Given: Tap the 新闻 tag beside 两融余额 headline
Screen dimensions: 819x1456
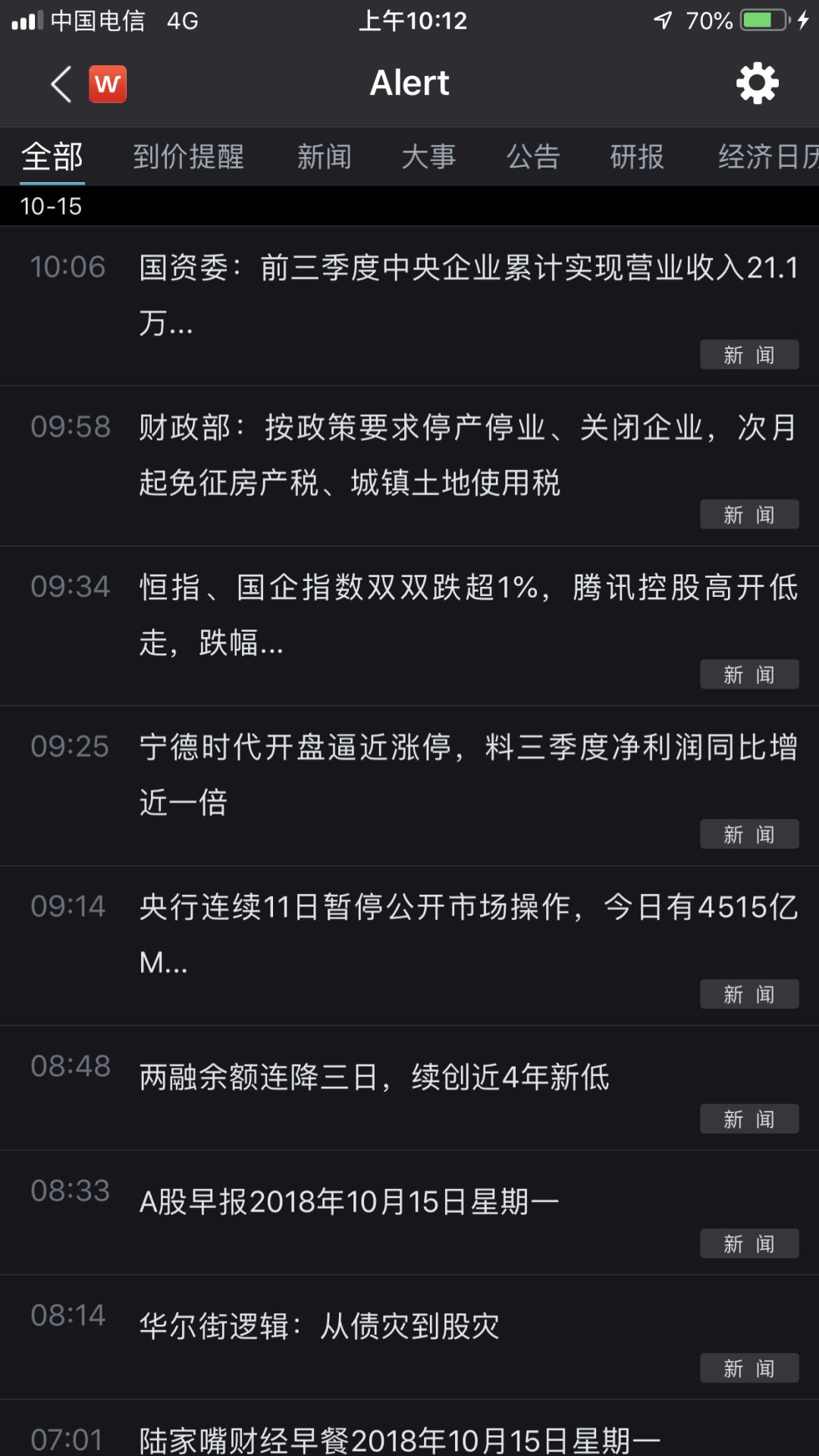Looking at the screenshot, I should coord(749,1119).
